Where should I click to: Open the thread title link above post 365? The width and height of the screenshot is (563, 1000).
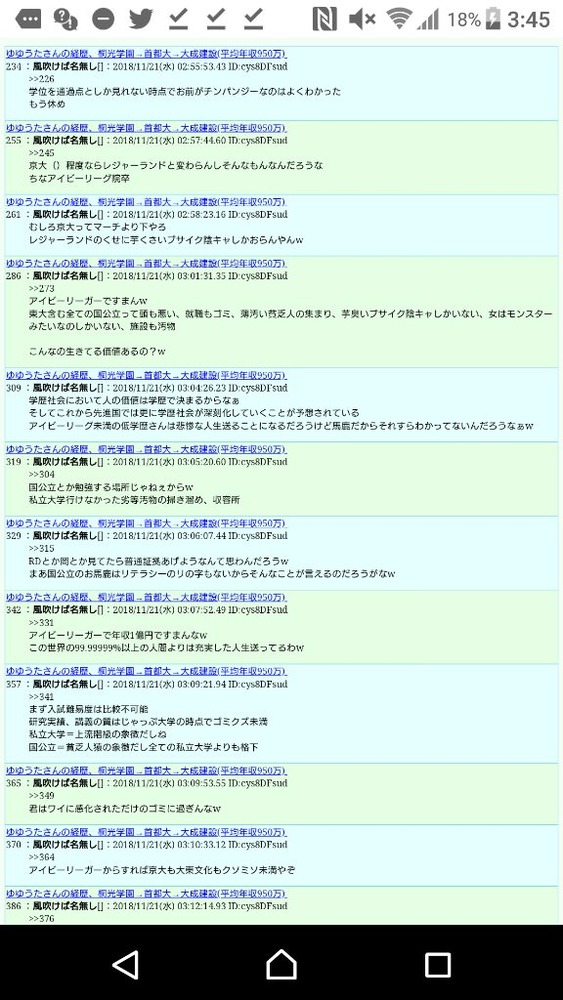click(146, 770)
